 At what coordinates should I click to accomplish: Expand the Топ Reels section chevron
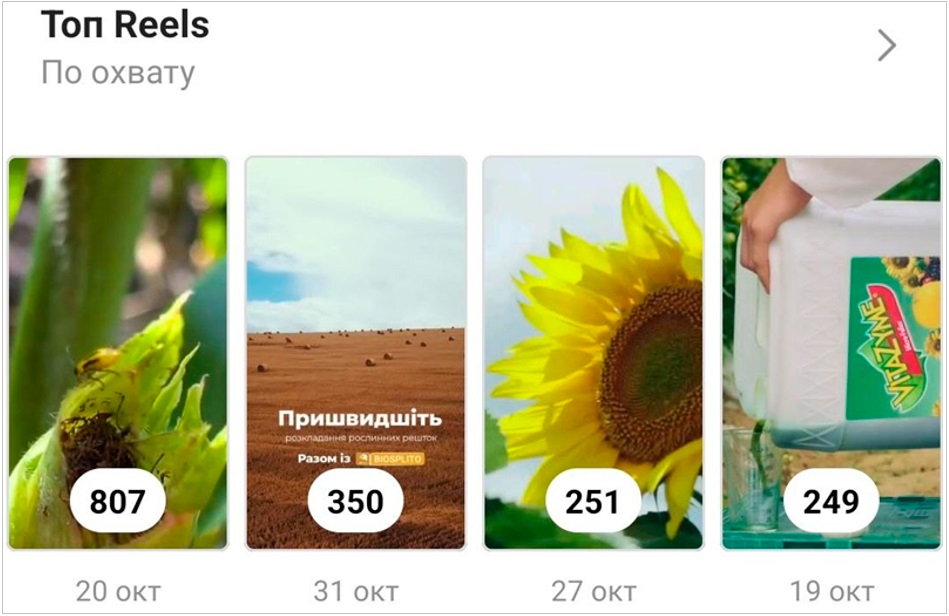point(886,46)
